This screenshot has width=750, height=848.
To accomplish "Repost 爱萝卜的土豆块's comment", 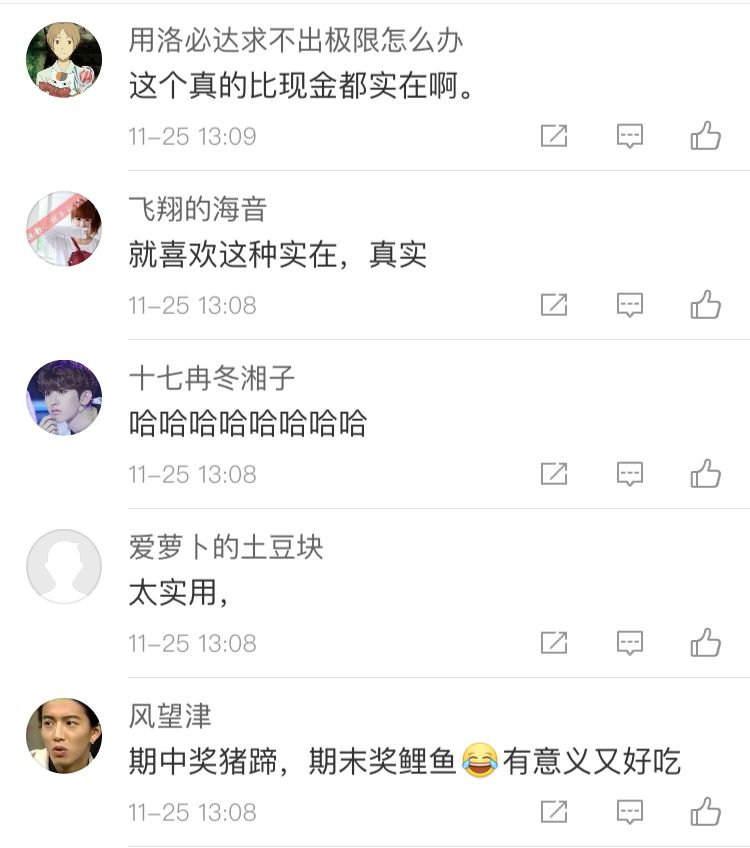I will coord(554,643).
